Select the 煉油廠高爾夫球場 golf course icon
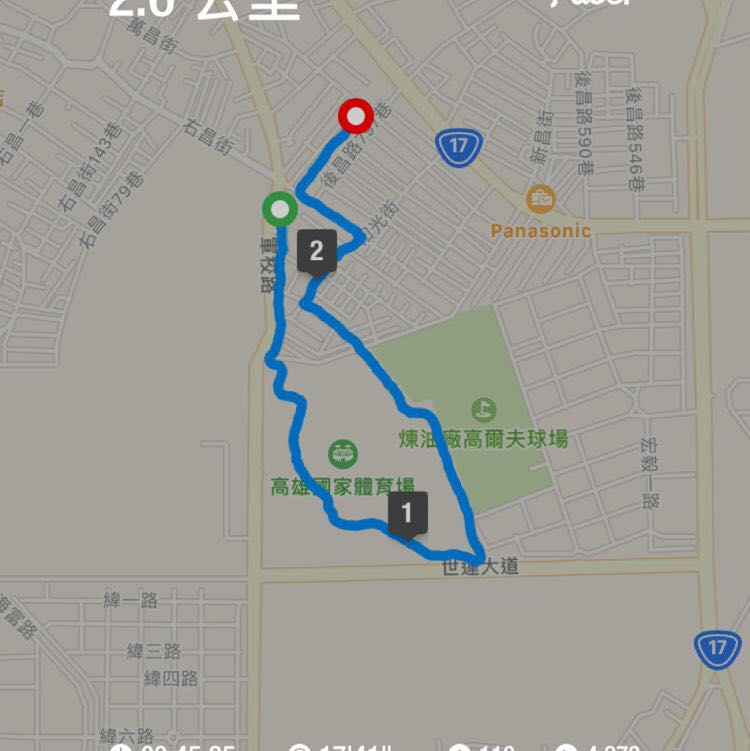The height and width of the screenshot is (751, 750). coord(483,409)
